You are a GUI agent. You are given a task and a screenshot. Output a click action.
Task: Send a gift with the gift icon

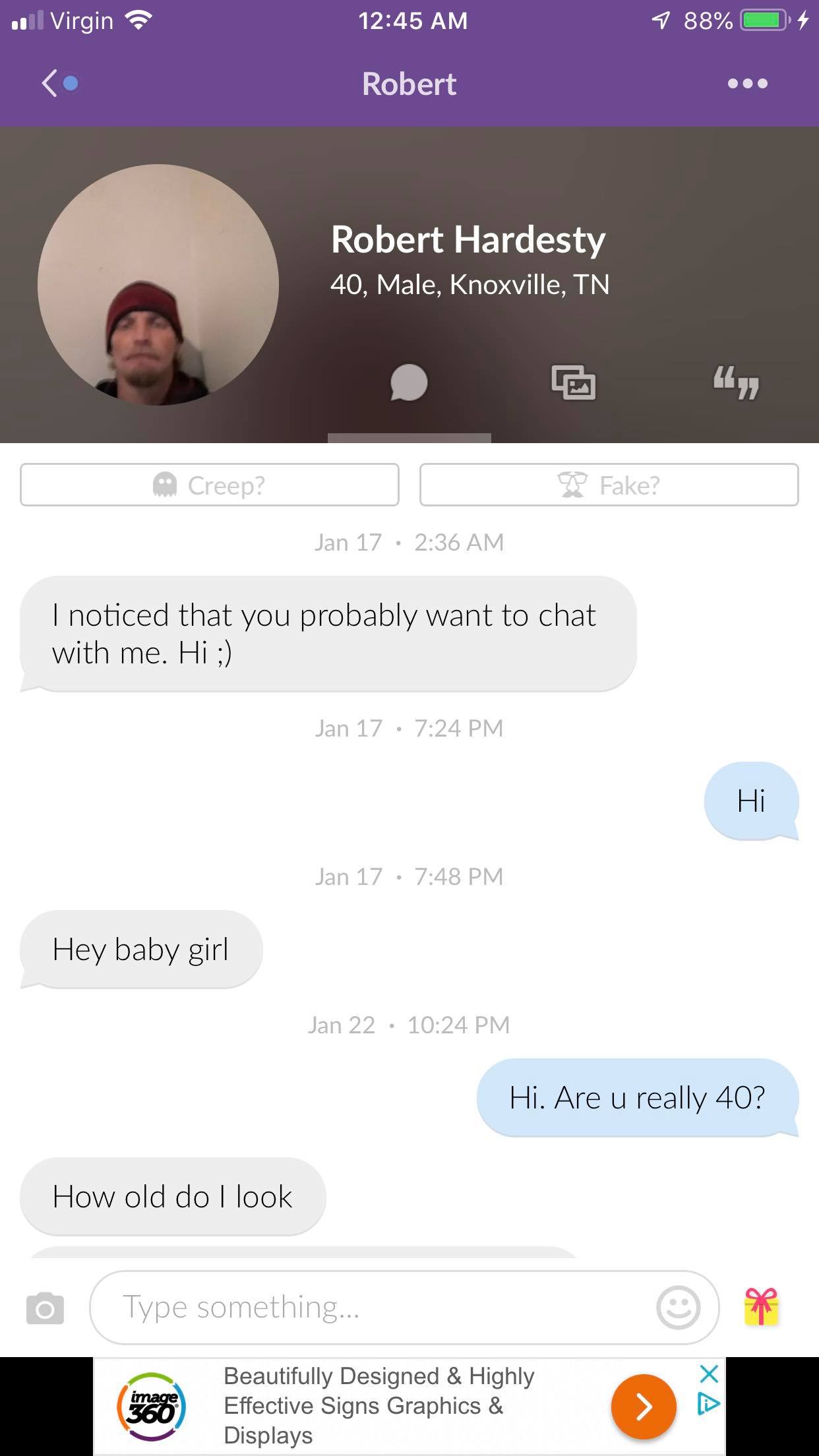(x=762, y=1306)
